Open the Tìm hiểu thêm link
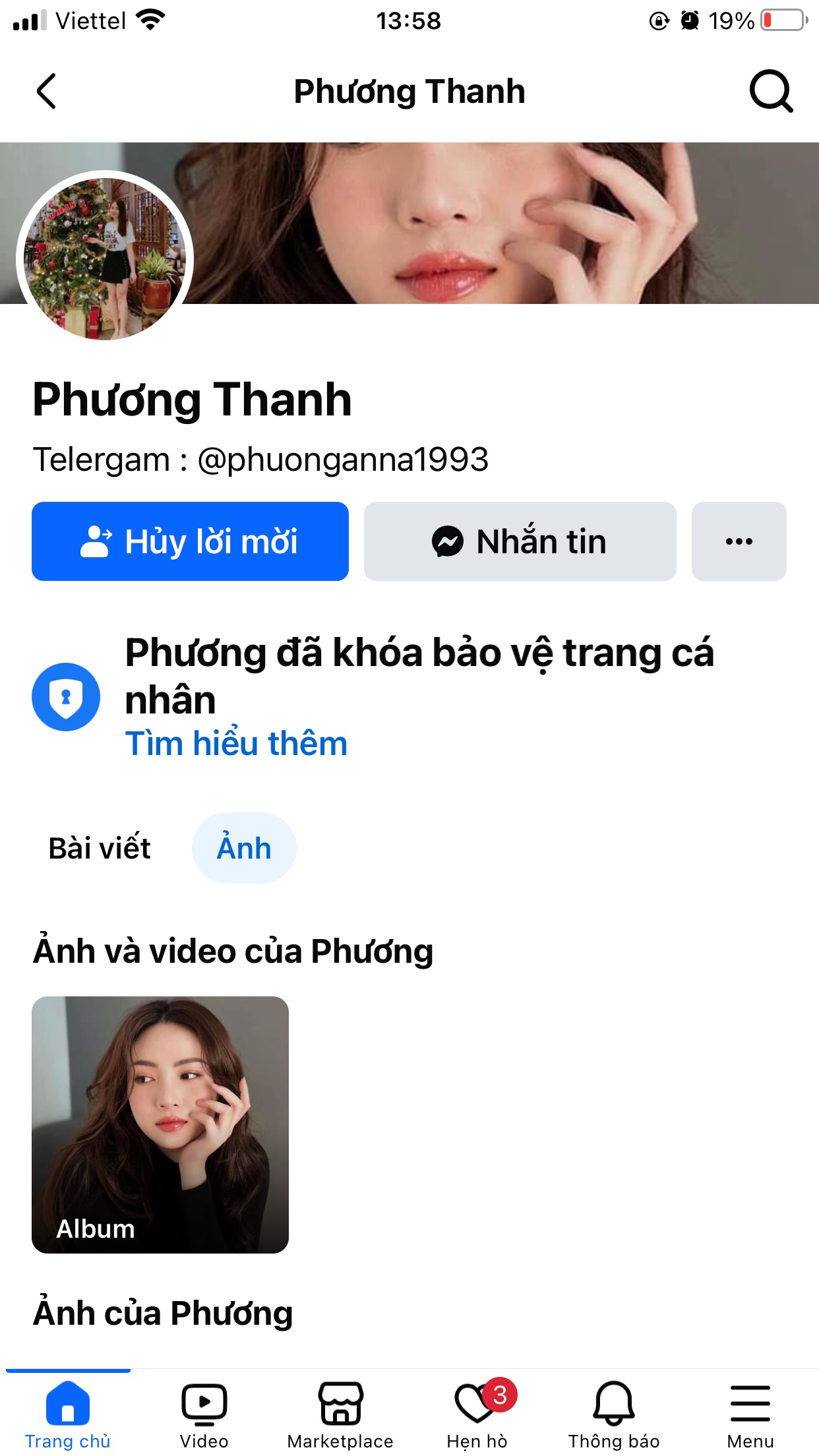 coord(236,744)
